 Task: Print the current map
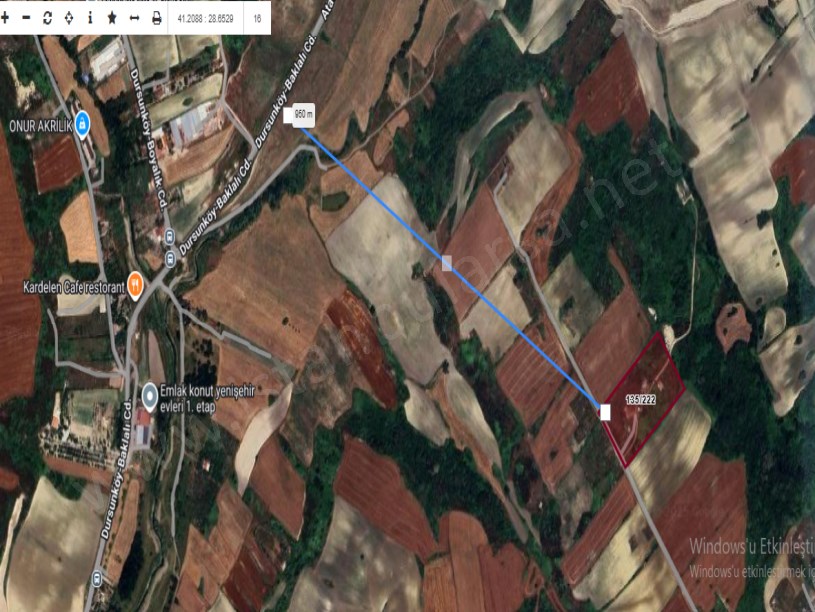(x=156, y=18)
